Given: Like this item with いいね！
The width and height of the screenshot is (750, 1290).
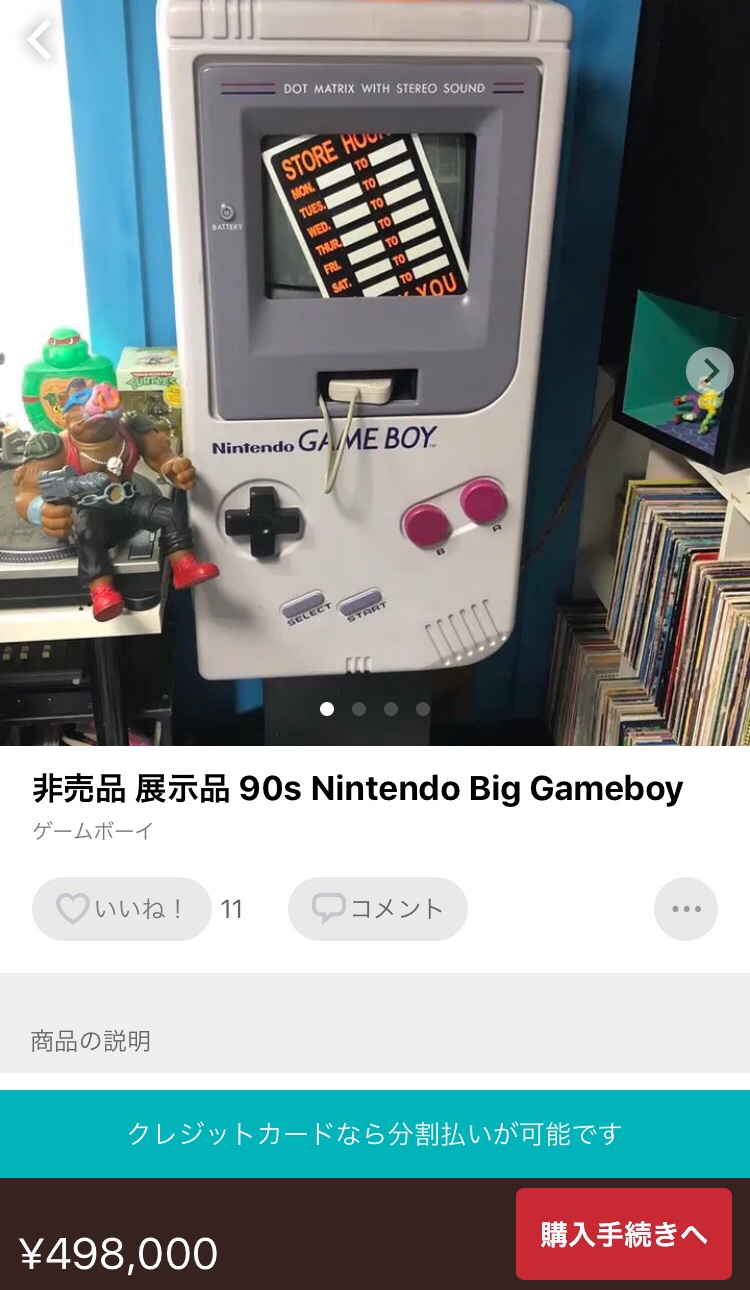Looking at the screenshot, I should 122,909.
